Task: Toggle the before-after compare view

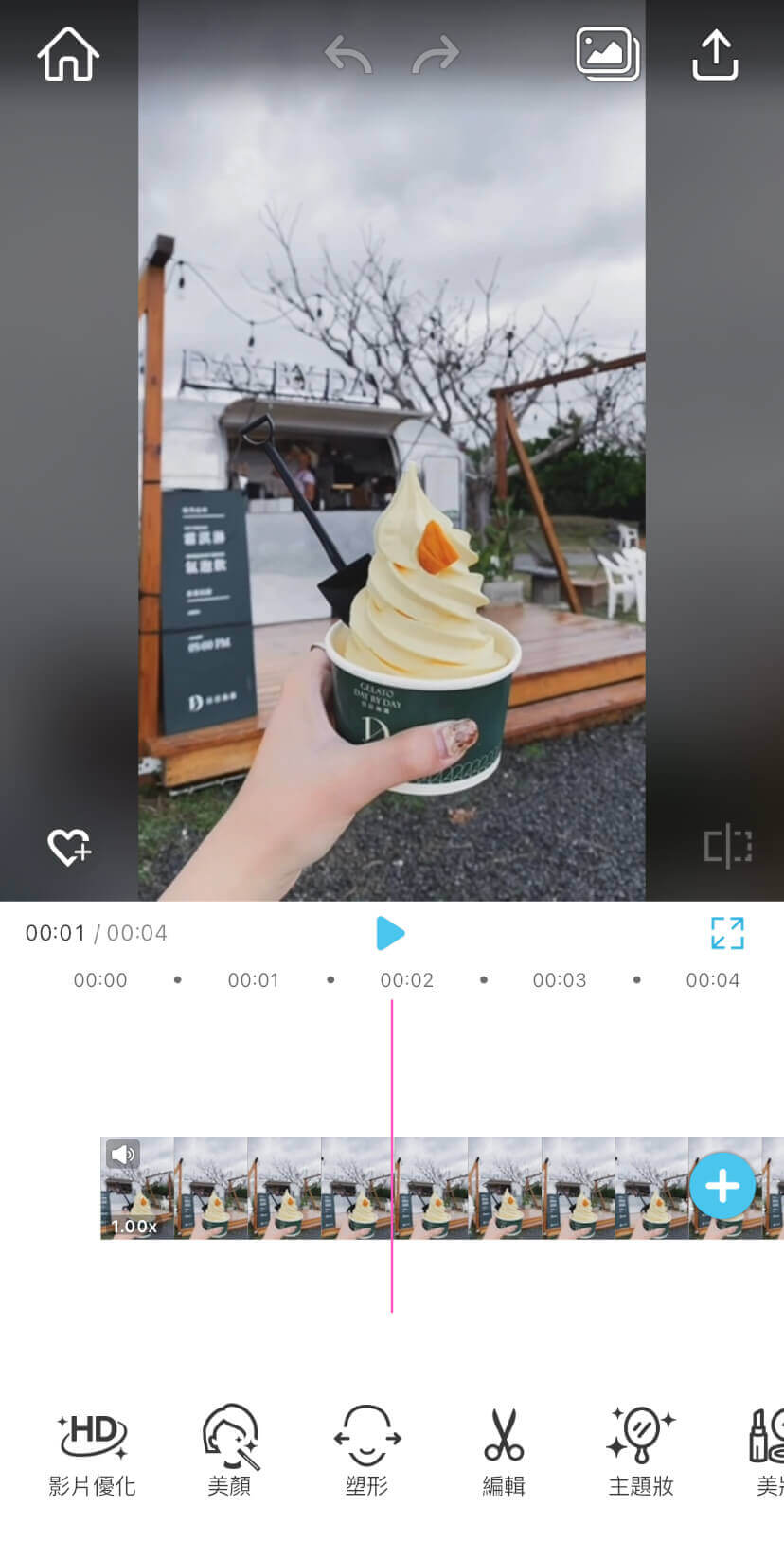Action: (726, 846)
